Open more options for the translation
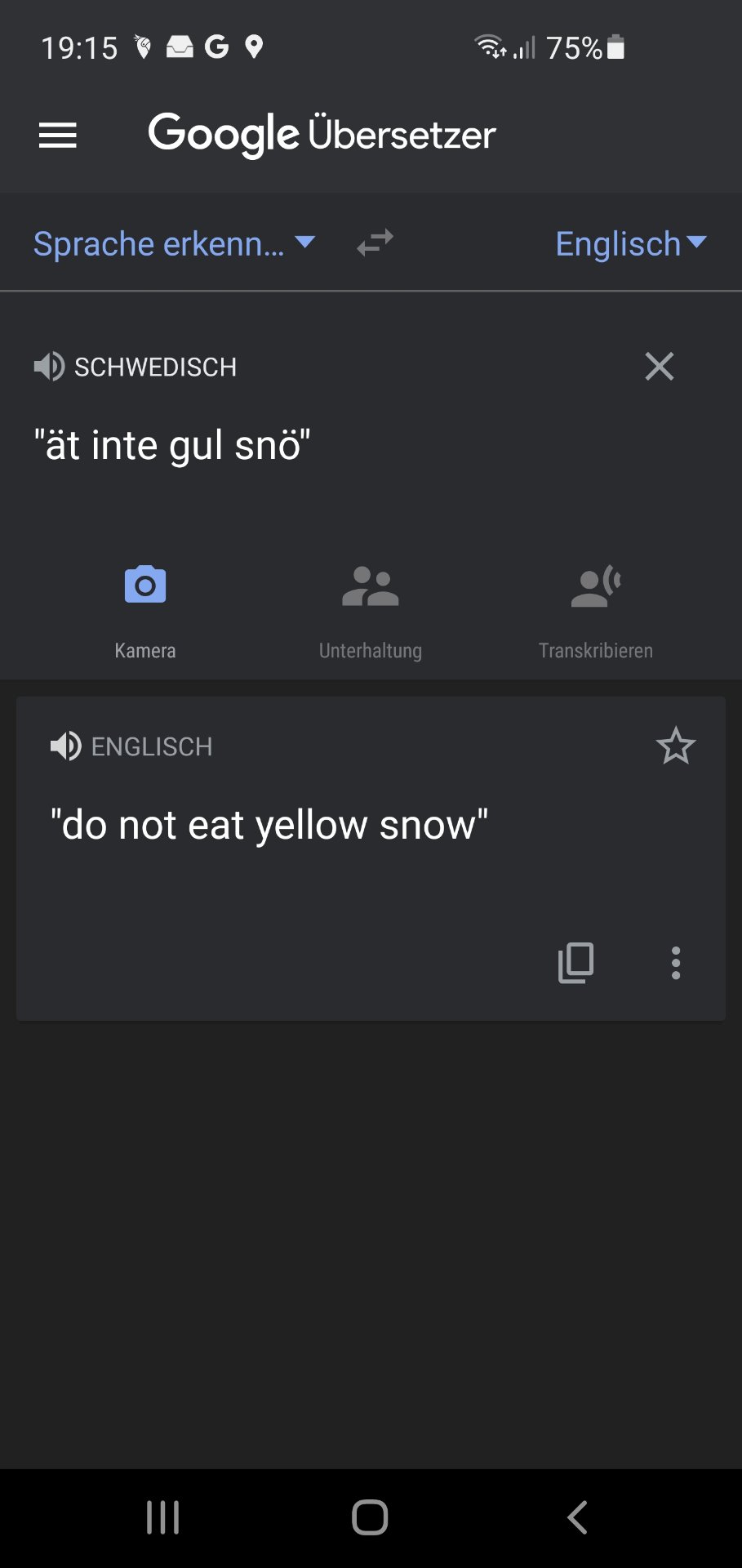 pyautogui.click(x=675, y=963)
